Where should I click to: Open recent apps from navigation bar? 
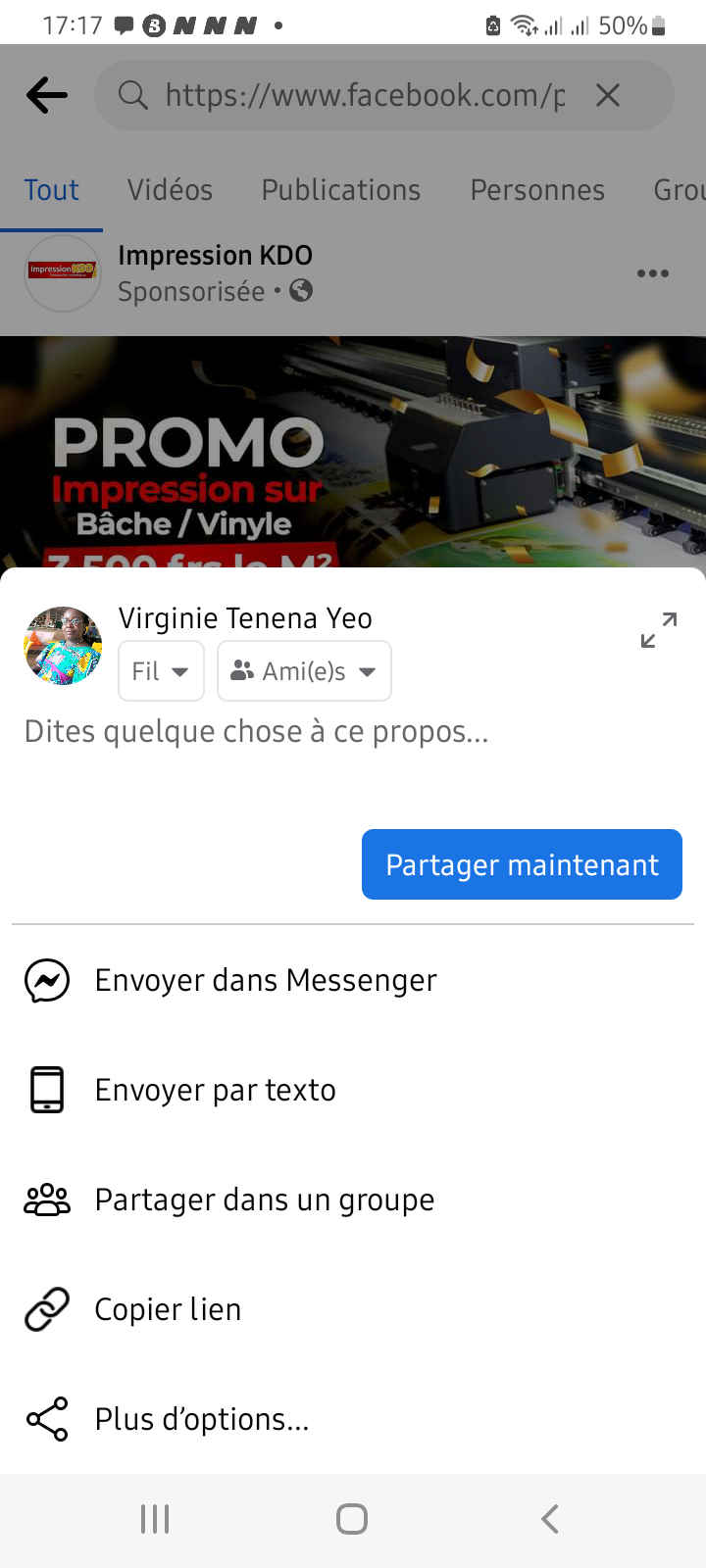[x=155, y=1519]
